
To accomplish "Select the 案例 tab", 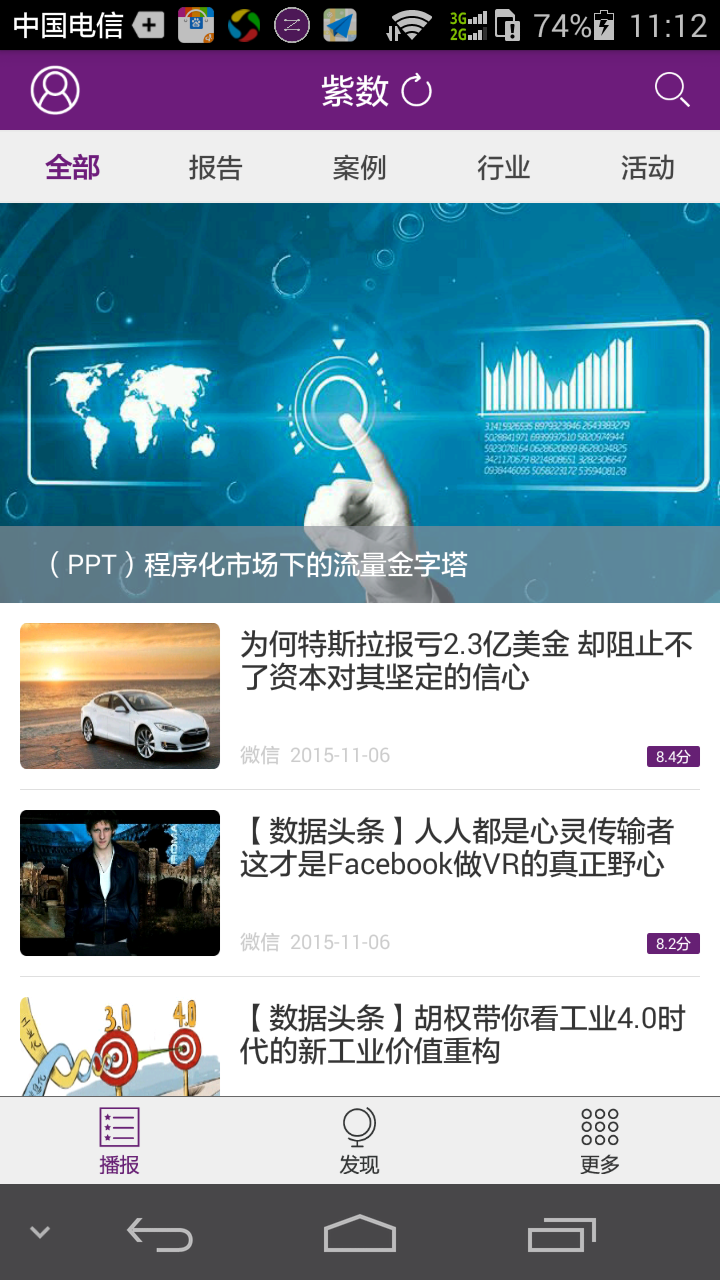I will [359, 167].
